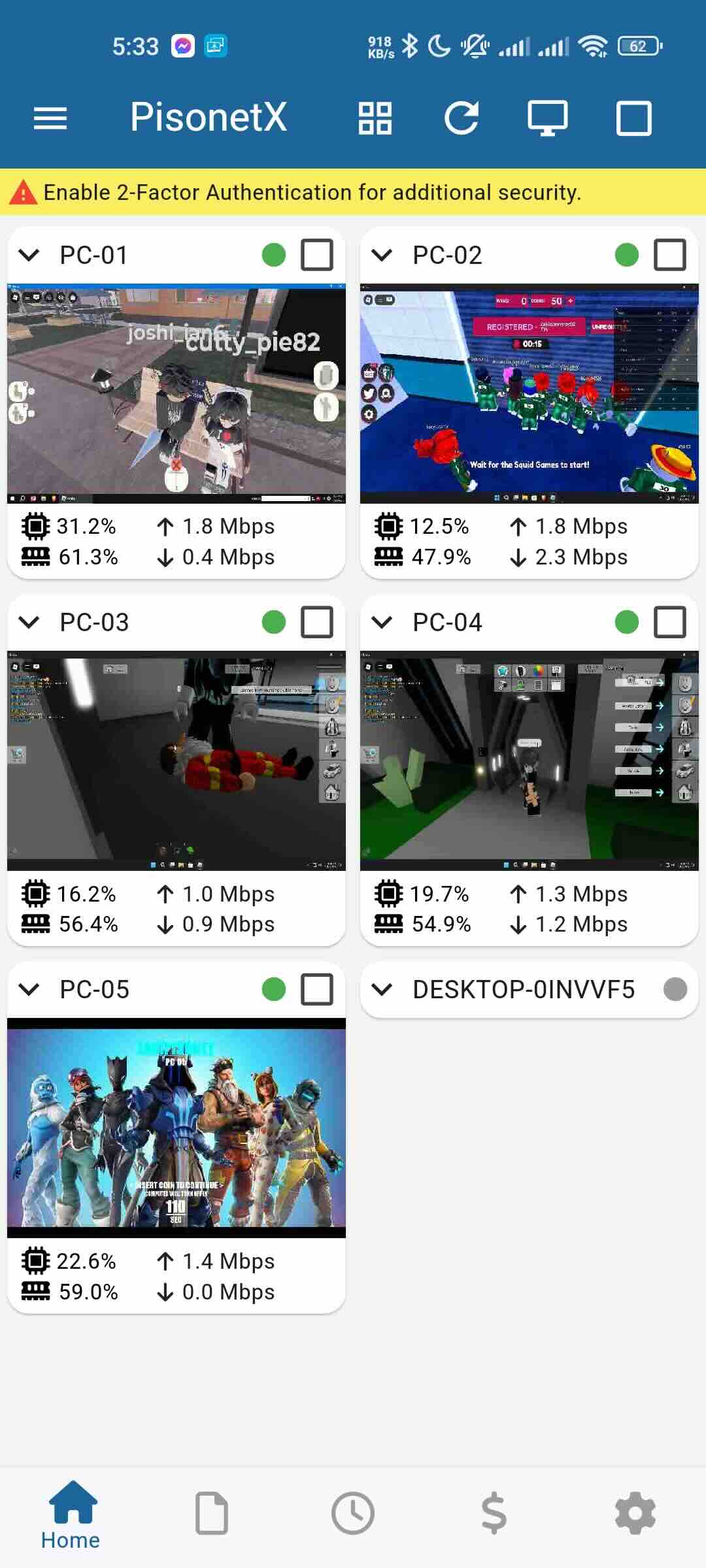Collapse the PC-01 card chevron
The height and width of the screenshot is (1568, 706).
[x=29, y=255]
